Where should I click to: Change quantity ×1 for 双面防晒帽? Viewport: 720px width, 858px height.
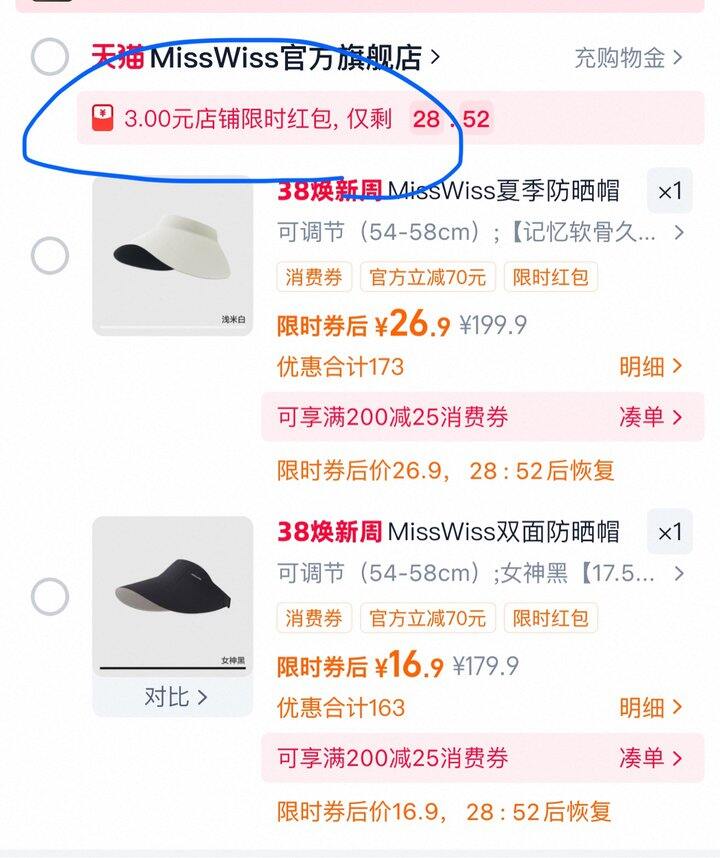[669, 532]
